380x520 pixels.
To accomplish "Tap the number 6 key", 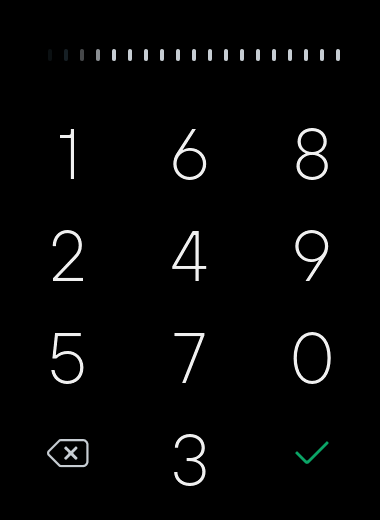I will tap(190, 154).
